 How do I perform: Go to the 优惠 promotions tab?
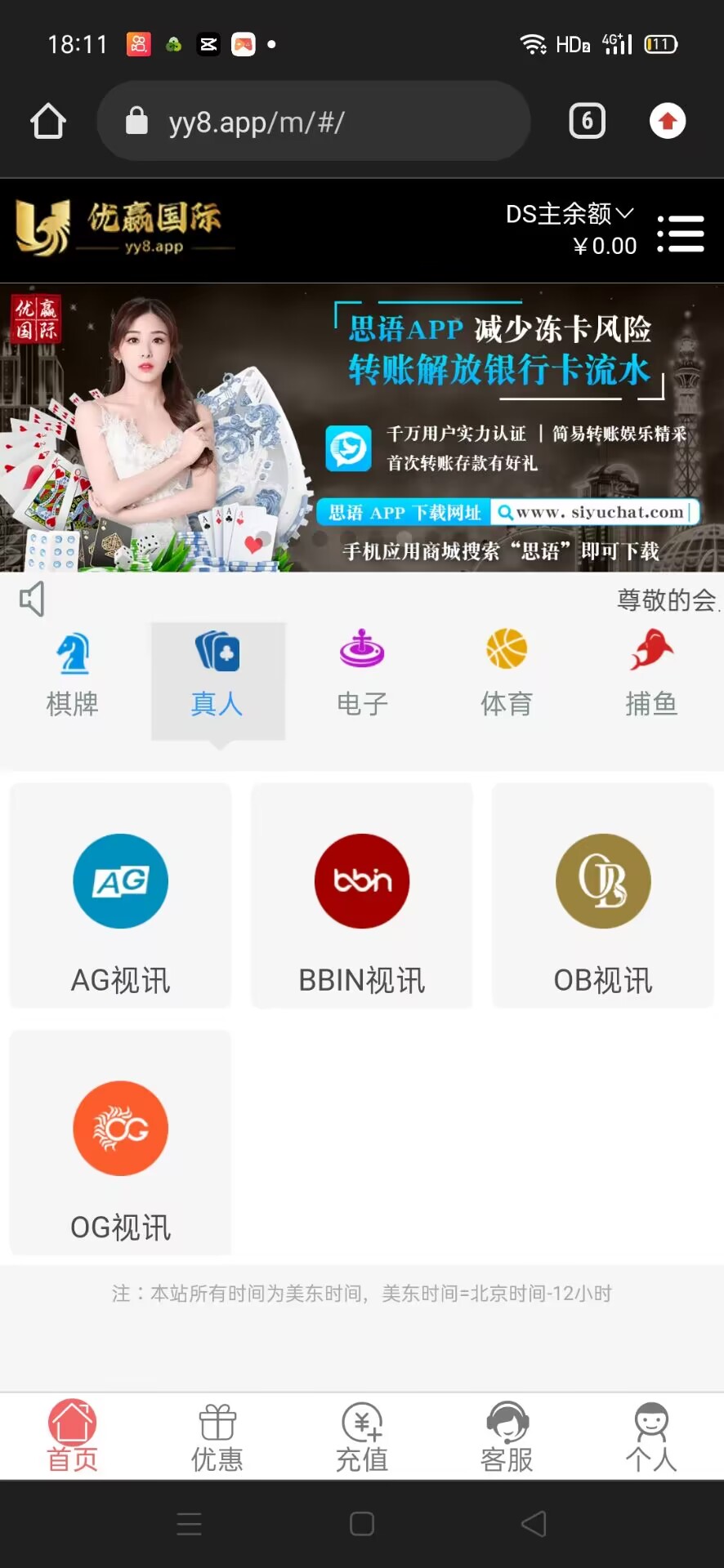tap(217, 1437)
